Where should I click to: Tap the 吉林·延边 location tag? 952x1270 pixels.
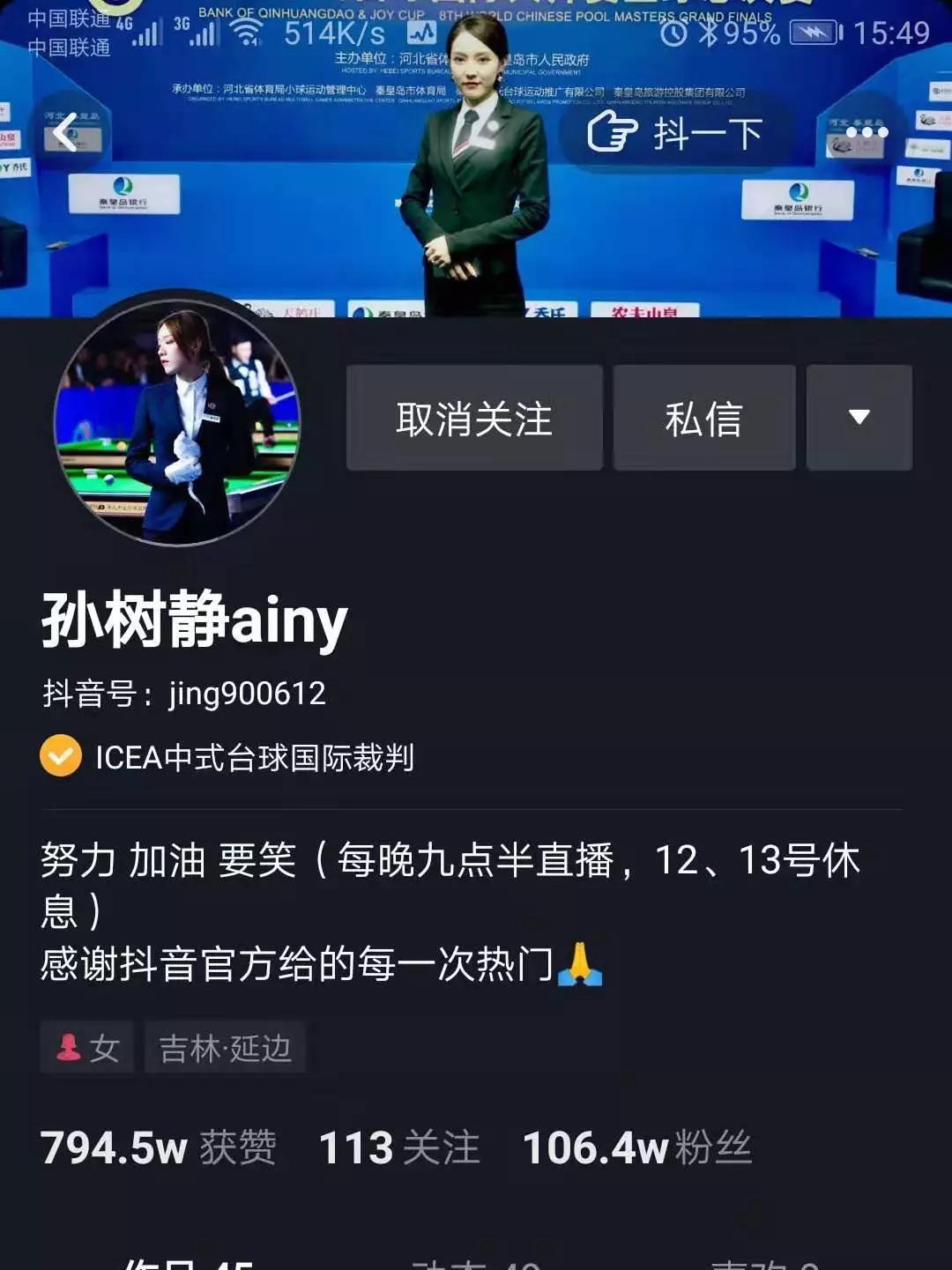click(225, 1047)
